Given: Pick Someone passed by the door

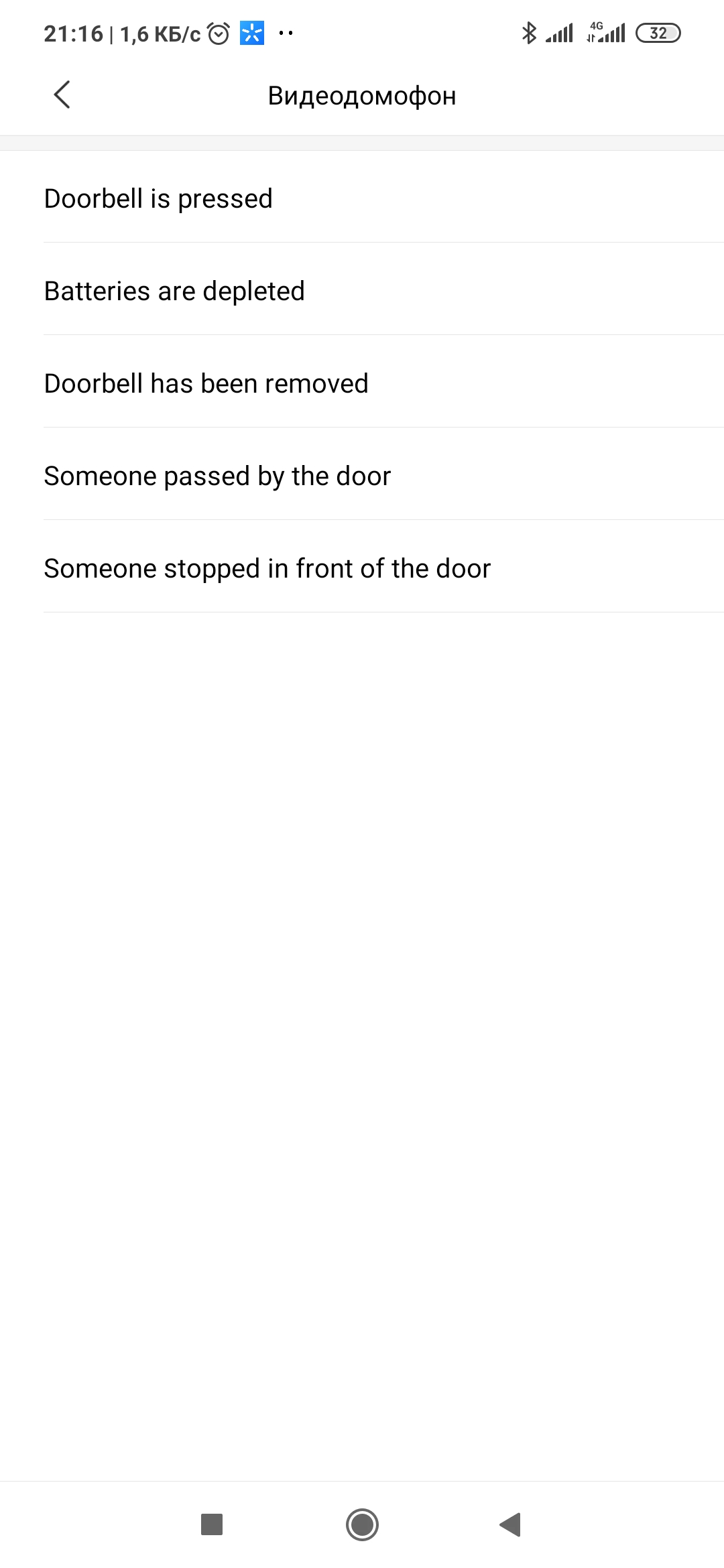Looking at the screenshot, I should (x=362, y=474).
